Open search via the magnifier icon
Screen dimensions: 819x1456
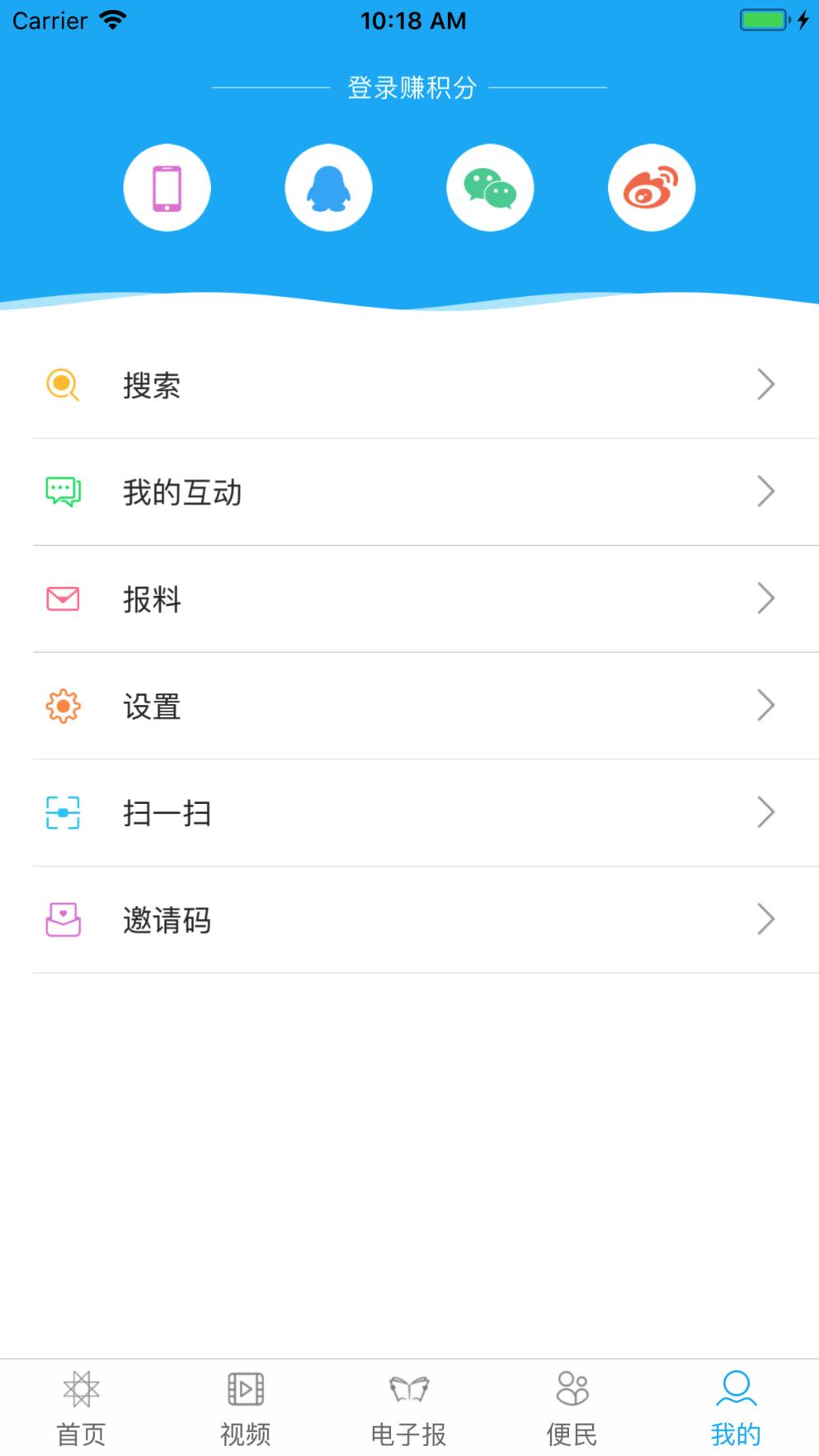[62, 384]
